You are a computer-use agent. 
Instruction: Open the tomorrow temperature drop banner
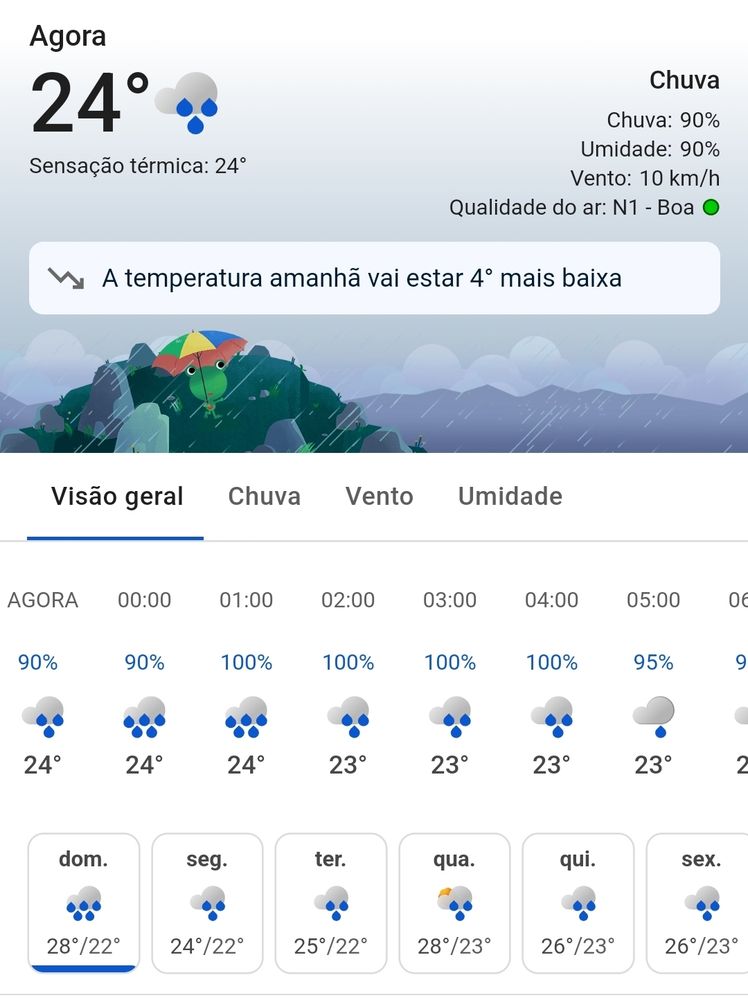click(x=374, y=278)
